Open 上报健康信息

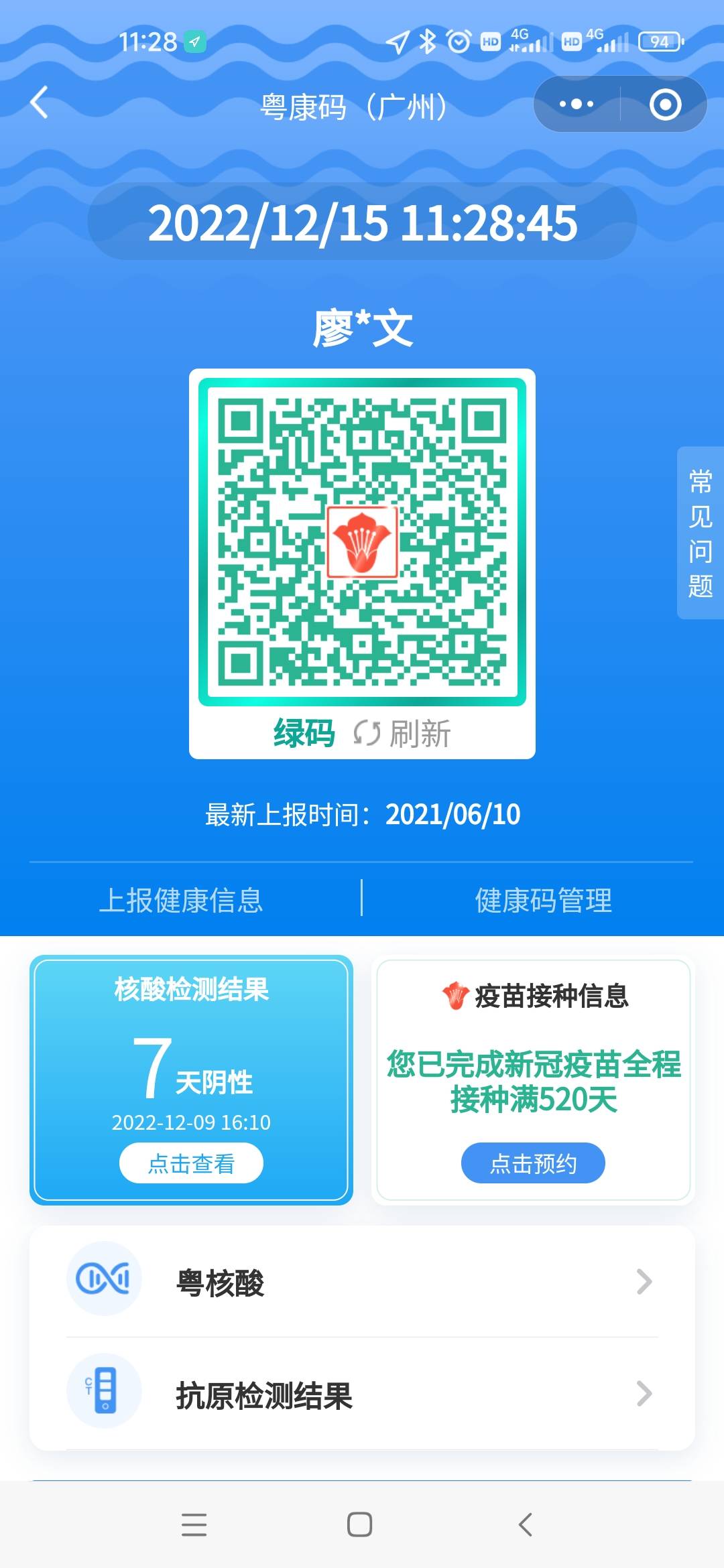[181, 900]
